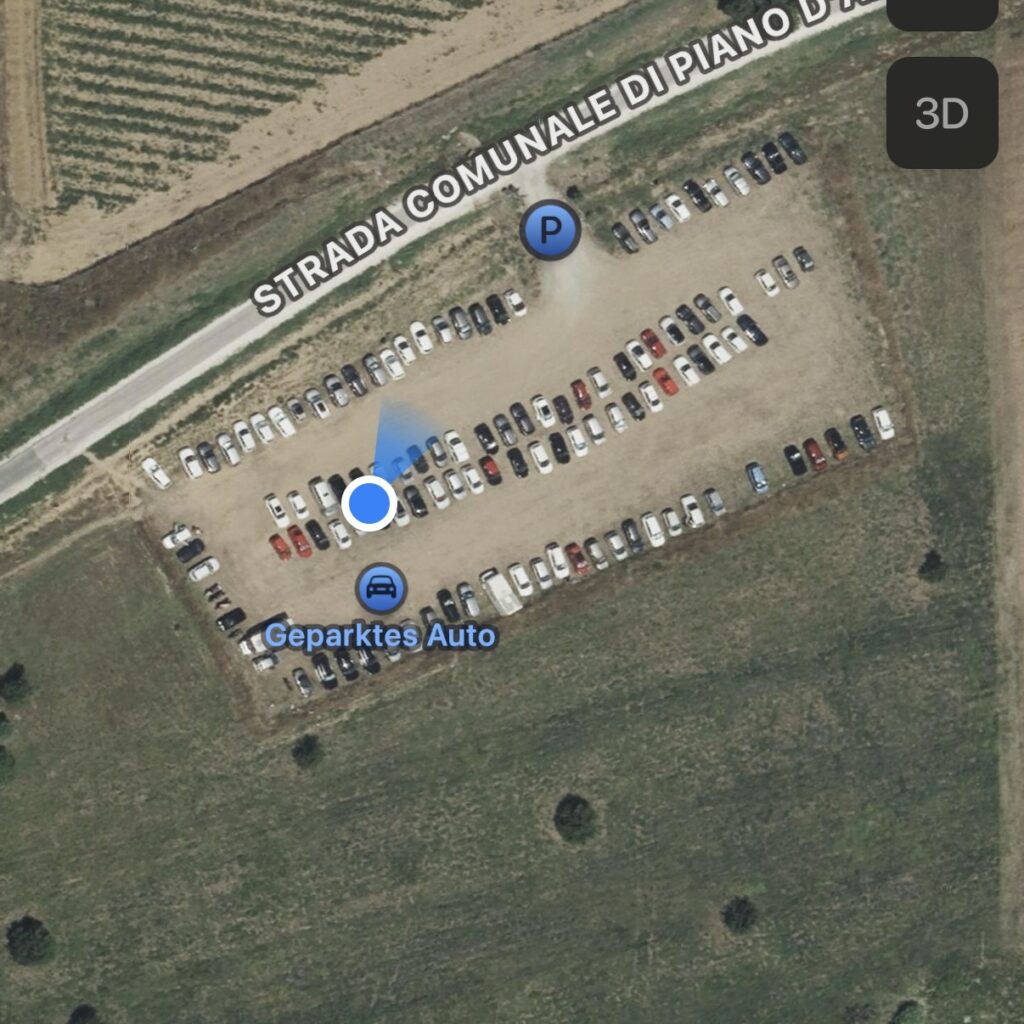Switch the map to 3D view
1024x1024 pixels.
[941, 113]
